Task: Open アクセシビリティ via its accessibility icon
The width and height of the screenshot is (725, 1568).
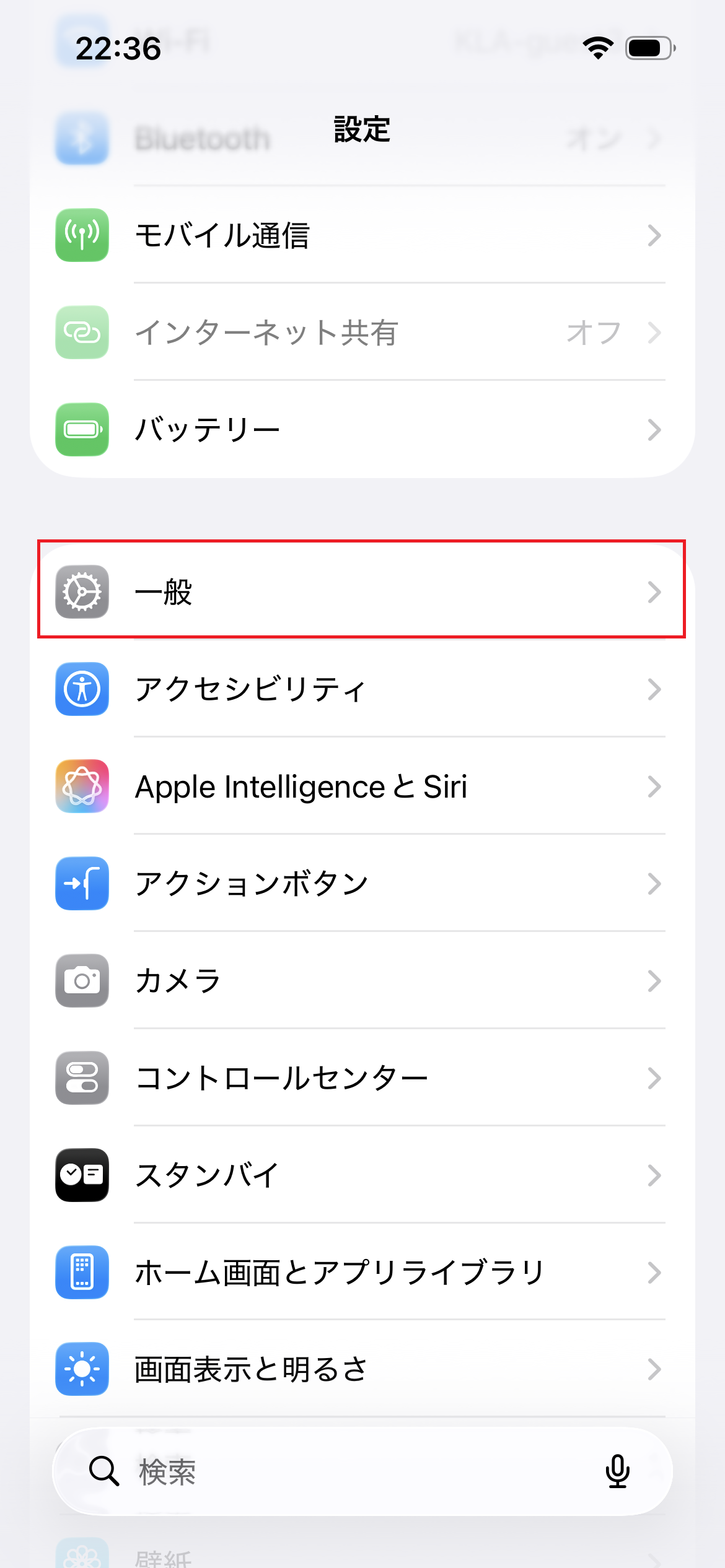Action: pos(81,689)
